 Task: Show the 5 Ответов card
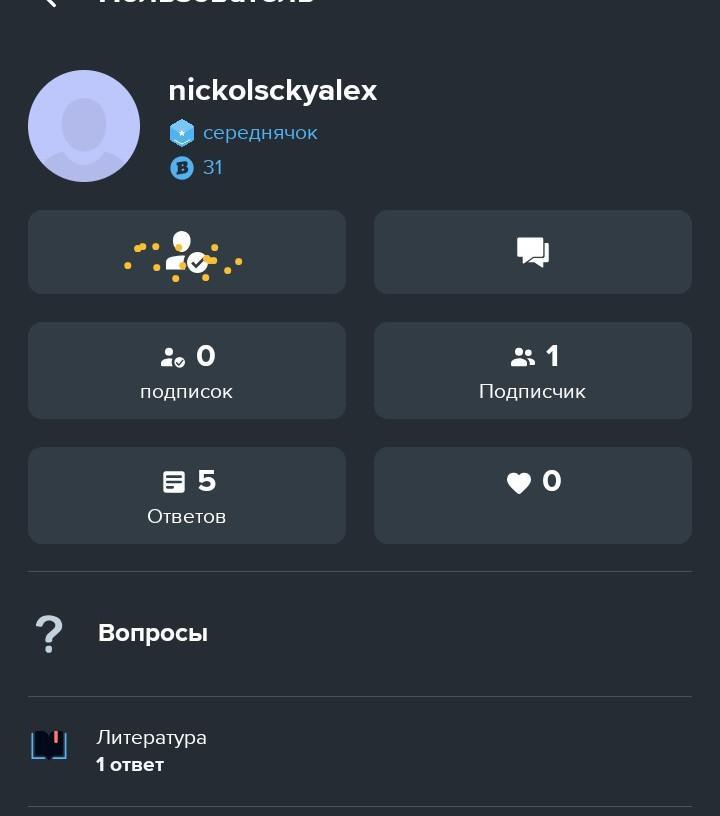[187, 495]
